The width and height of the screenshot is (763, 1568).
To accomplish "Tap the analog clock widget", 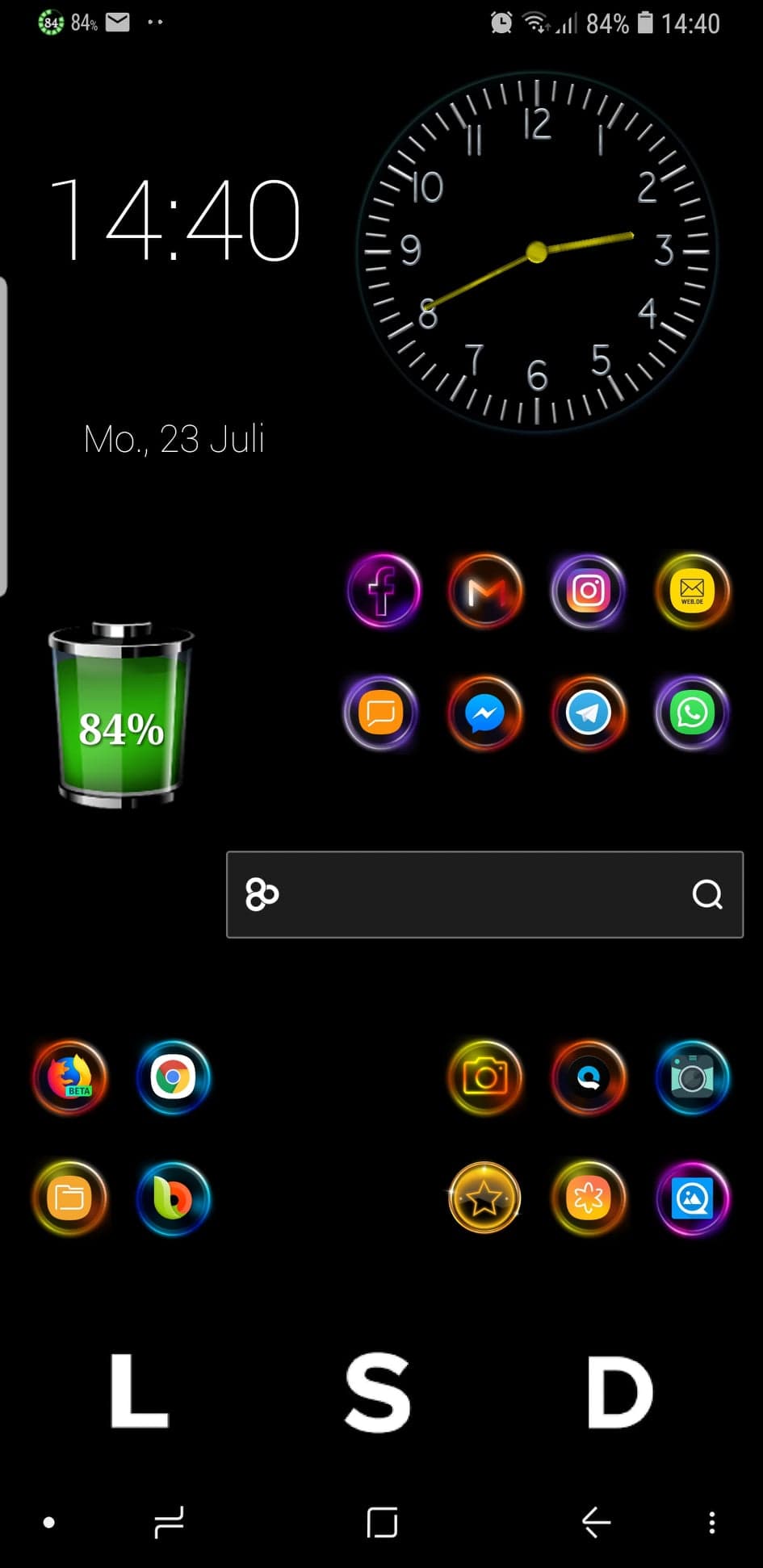I will 537,252.
